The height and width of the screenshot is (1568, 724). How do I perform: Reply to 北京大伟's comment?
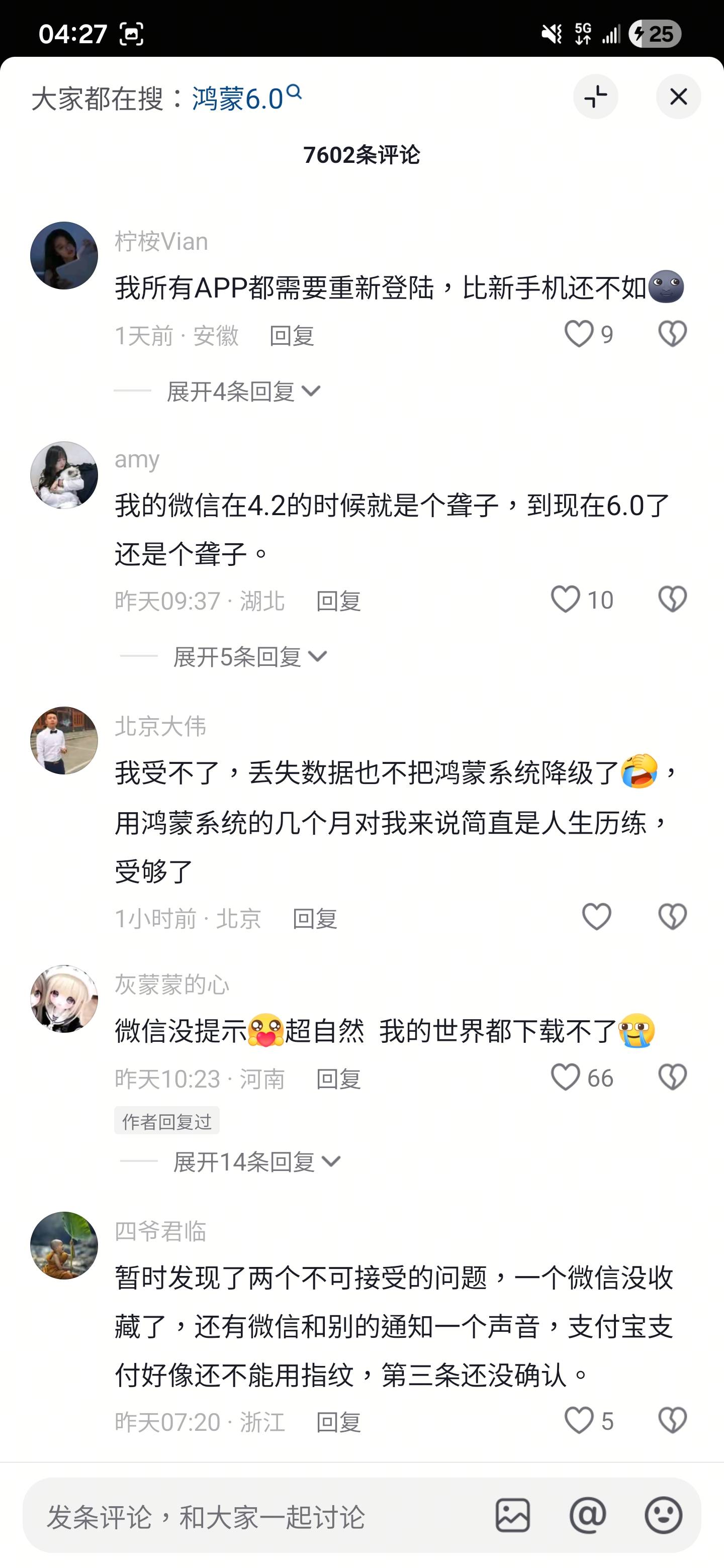(314, 919)
